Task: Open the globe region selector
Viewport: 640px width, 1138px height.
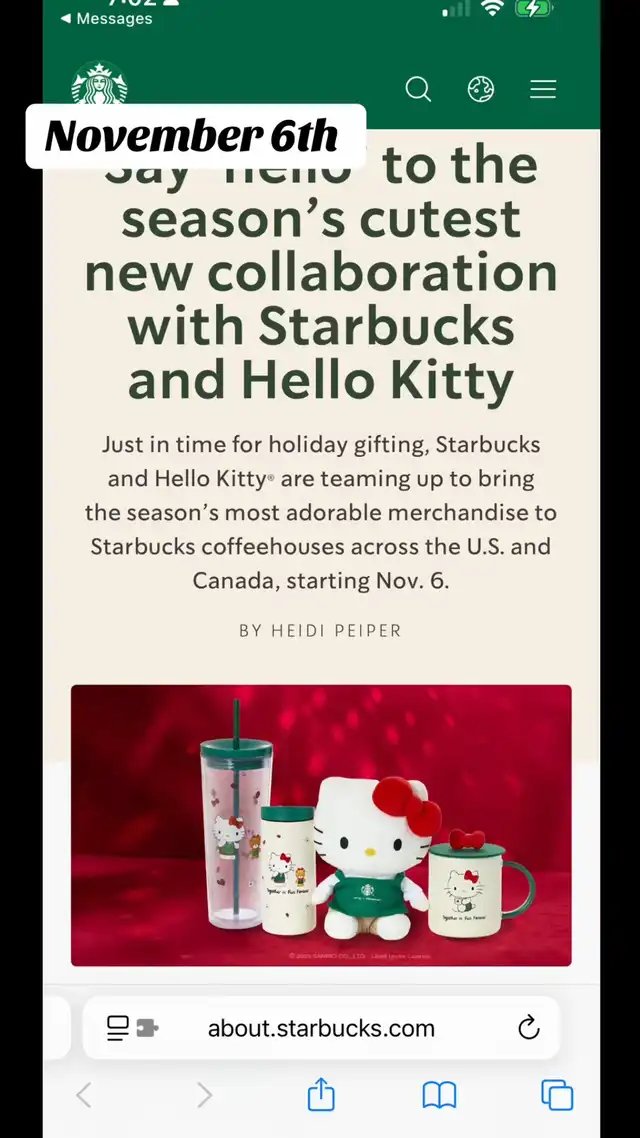Action: 480,89
